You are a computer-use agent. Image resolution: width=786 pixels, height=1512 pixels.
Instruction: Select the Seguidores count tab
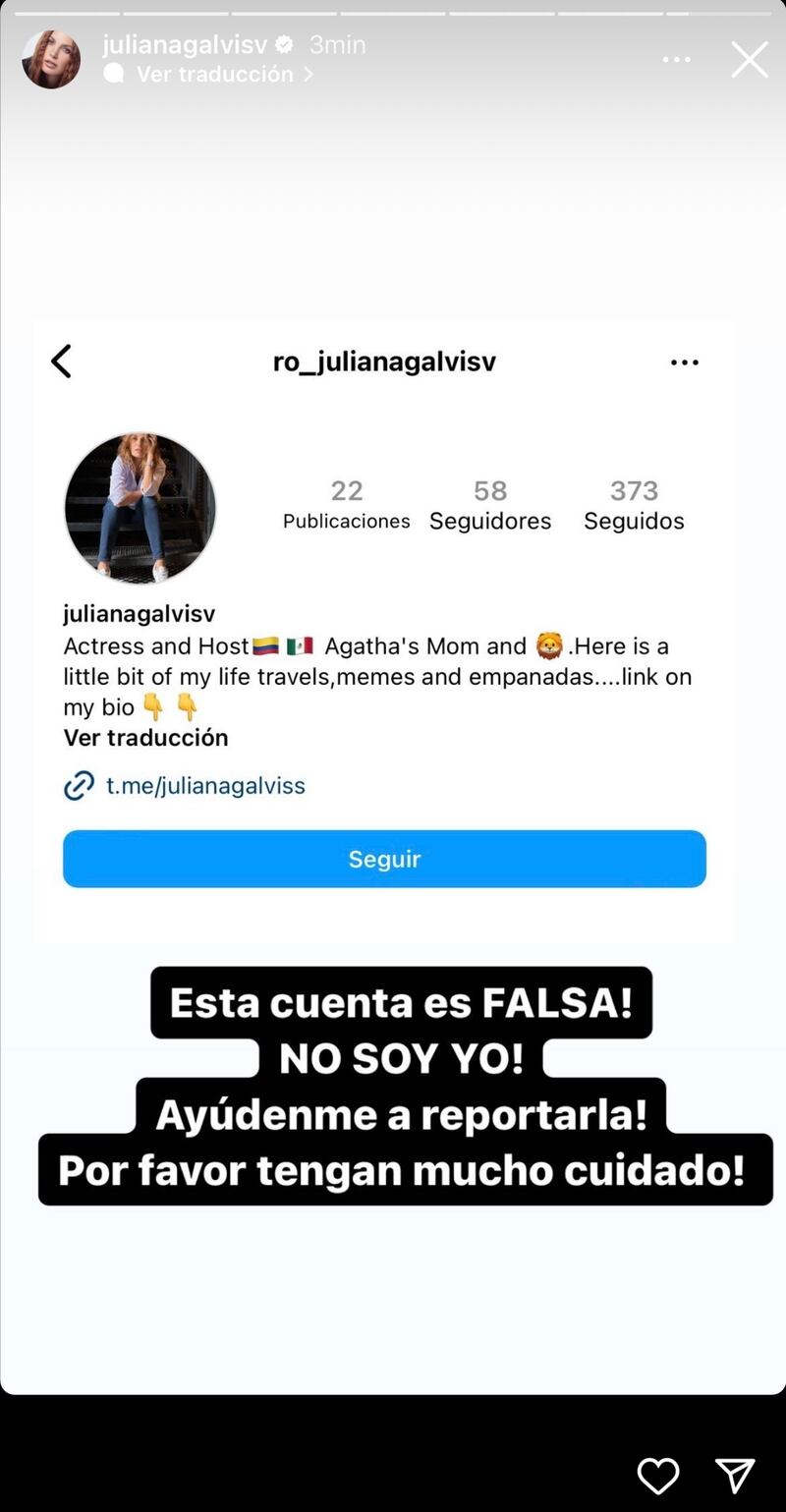(x=490, y=505)
